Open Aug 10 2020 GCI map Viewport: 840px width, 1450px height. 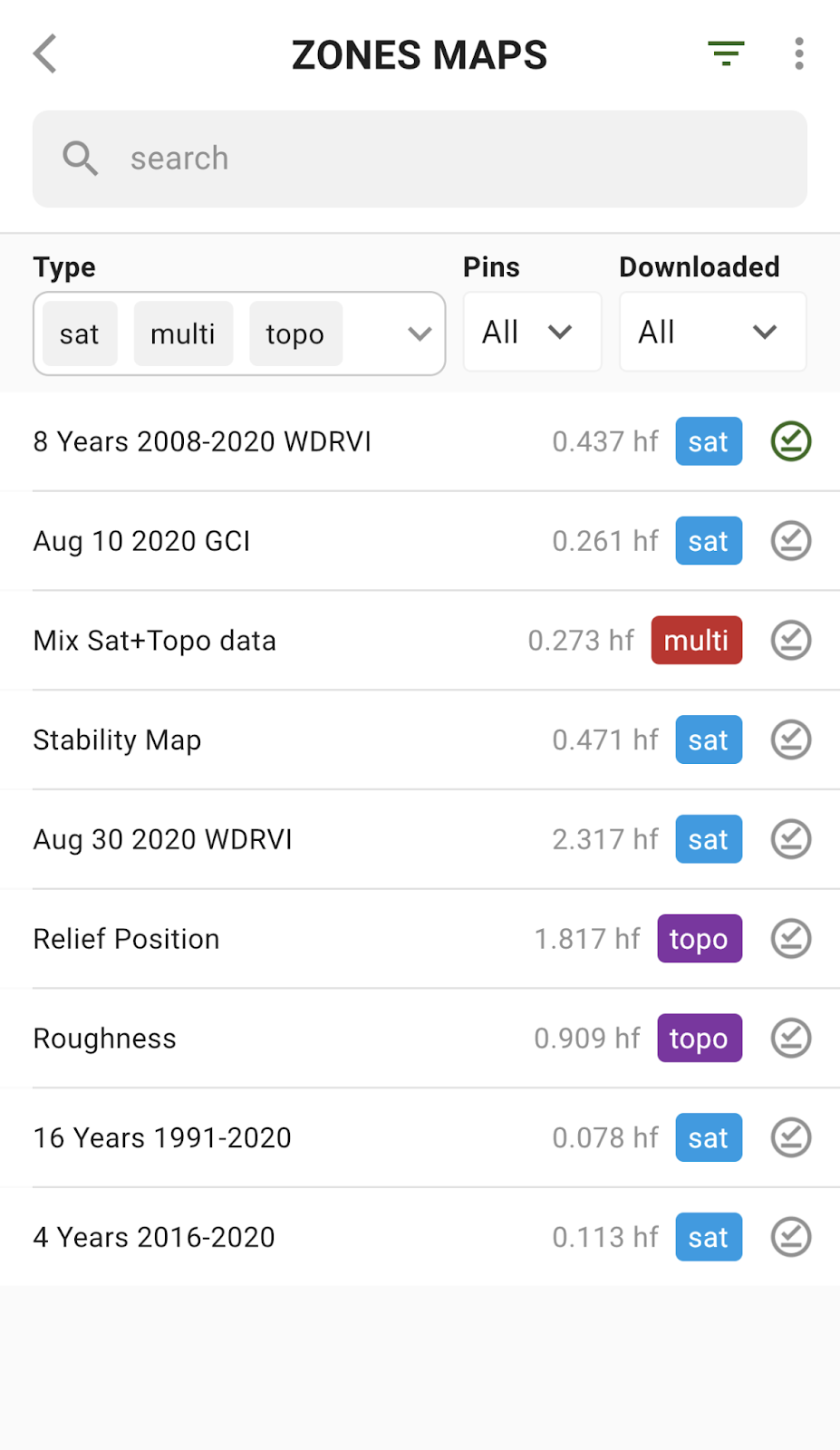pos(141,541)
